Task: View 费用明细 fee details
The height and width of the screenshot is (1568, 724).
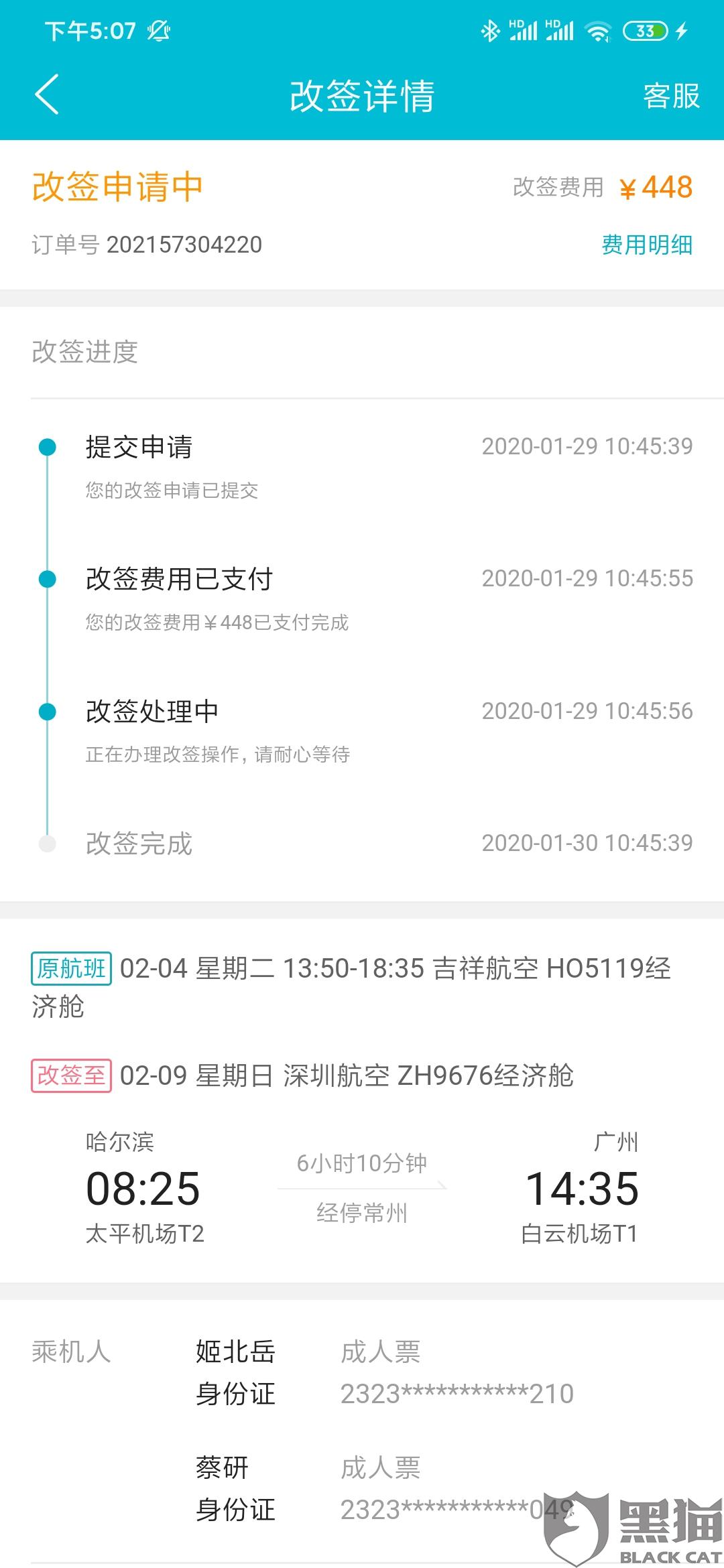Action: pos(646,245)
